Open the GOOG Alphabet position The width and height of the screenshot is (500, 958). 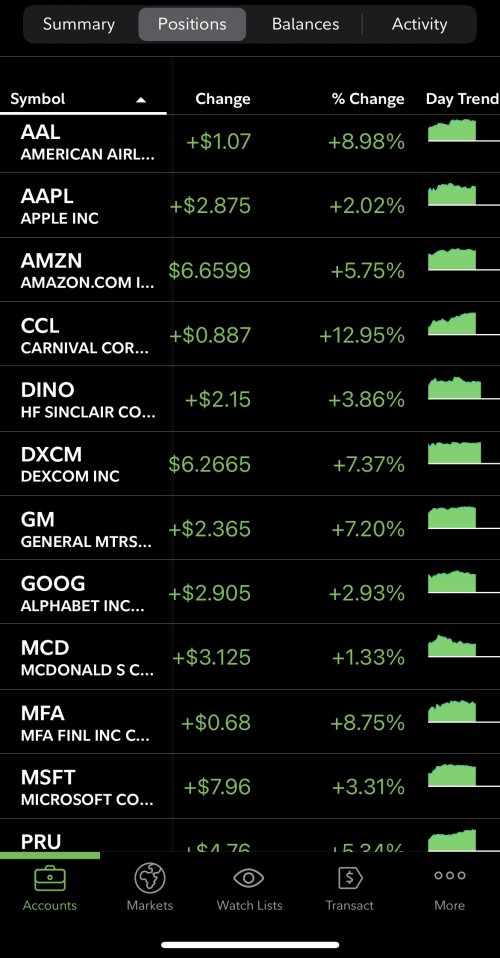click(x=250, y=593)
